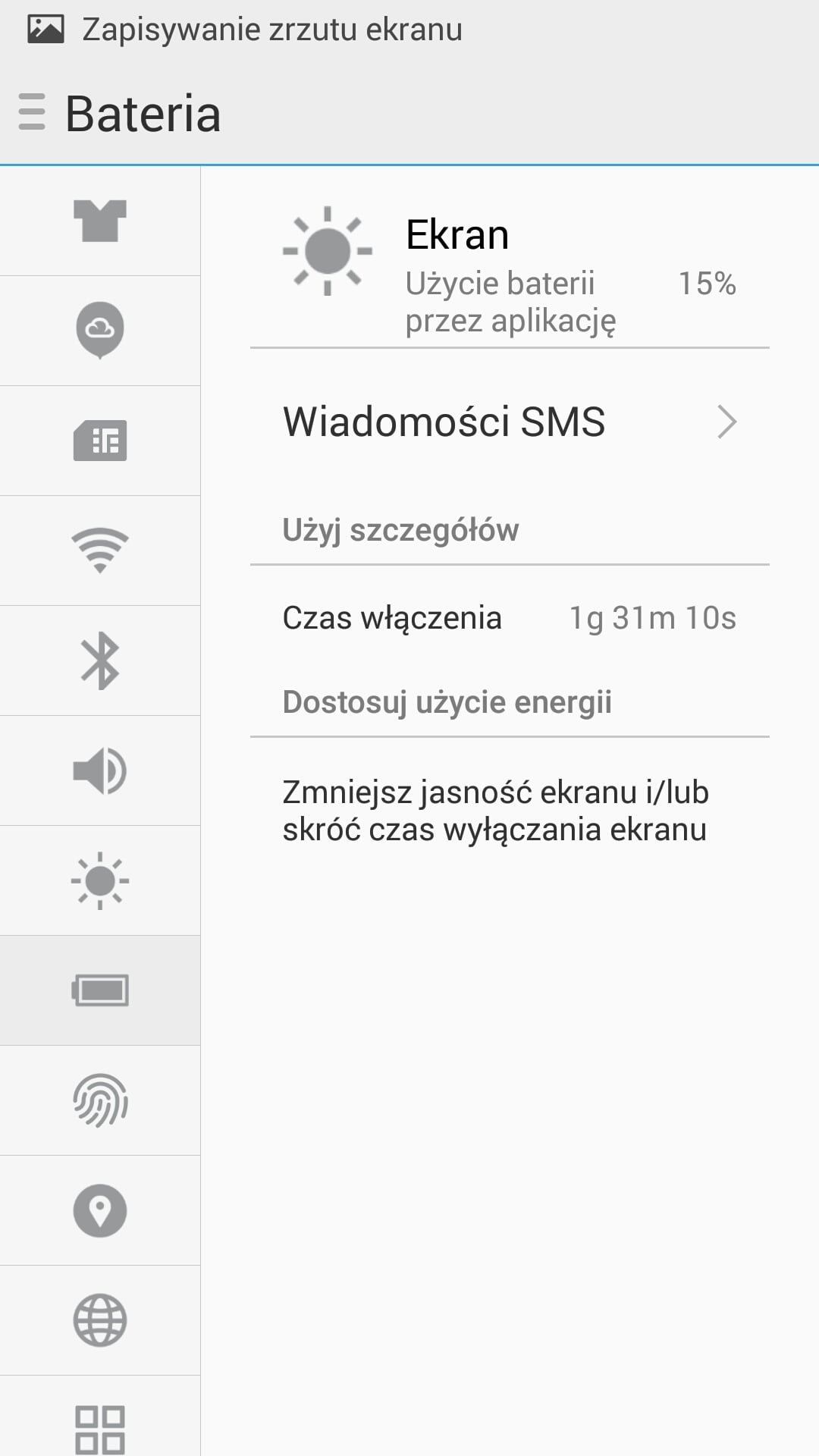Switch to the globe language section
Viewport: 819px width, 1456px height.
(100, 1320)
